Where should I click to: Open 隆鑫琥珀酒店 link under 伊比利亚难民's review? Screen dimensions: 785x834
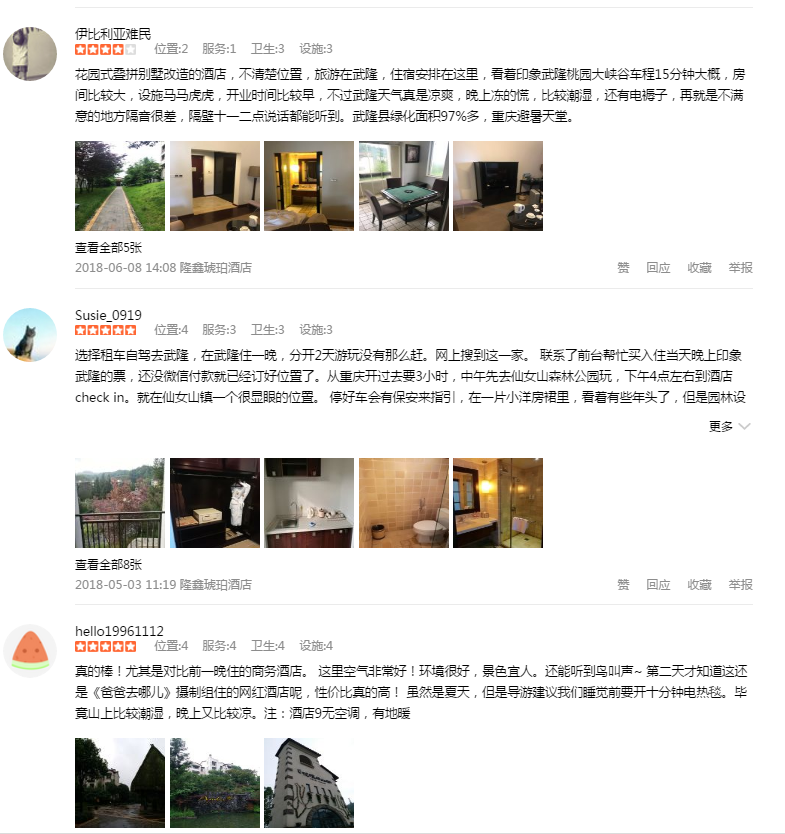[216, 268]
